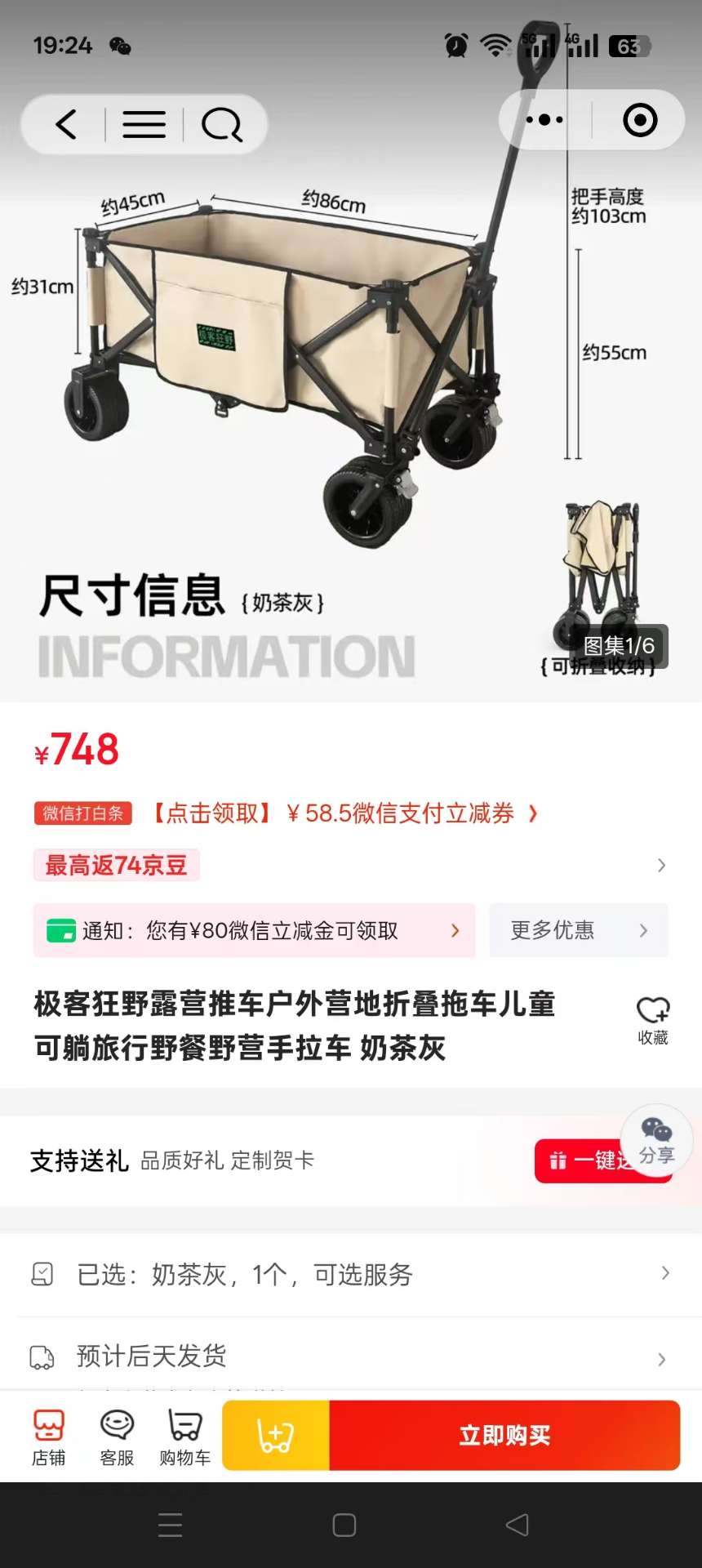This screenshot has width=702, height=1568.
Task: Share the product via 分享 bubble
Action: pos(656,1140)
